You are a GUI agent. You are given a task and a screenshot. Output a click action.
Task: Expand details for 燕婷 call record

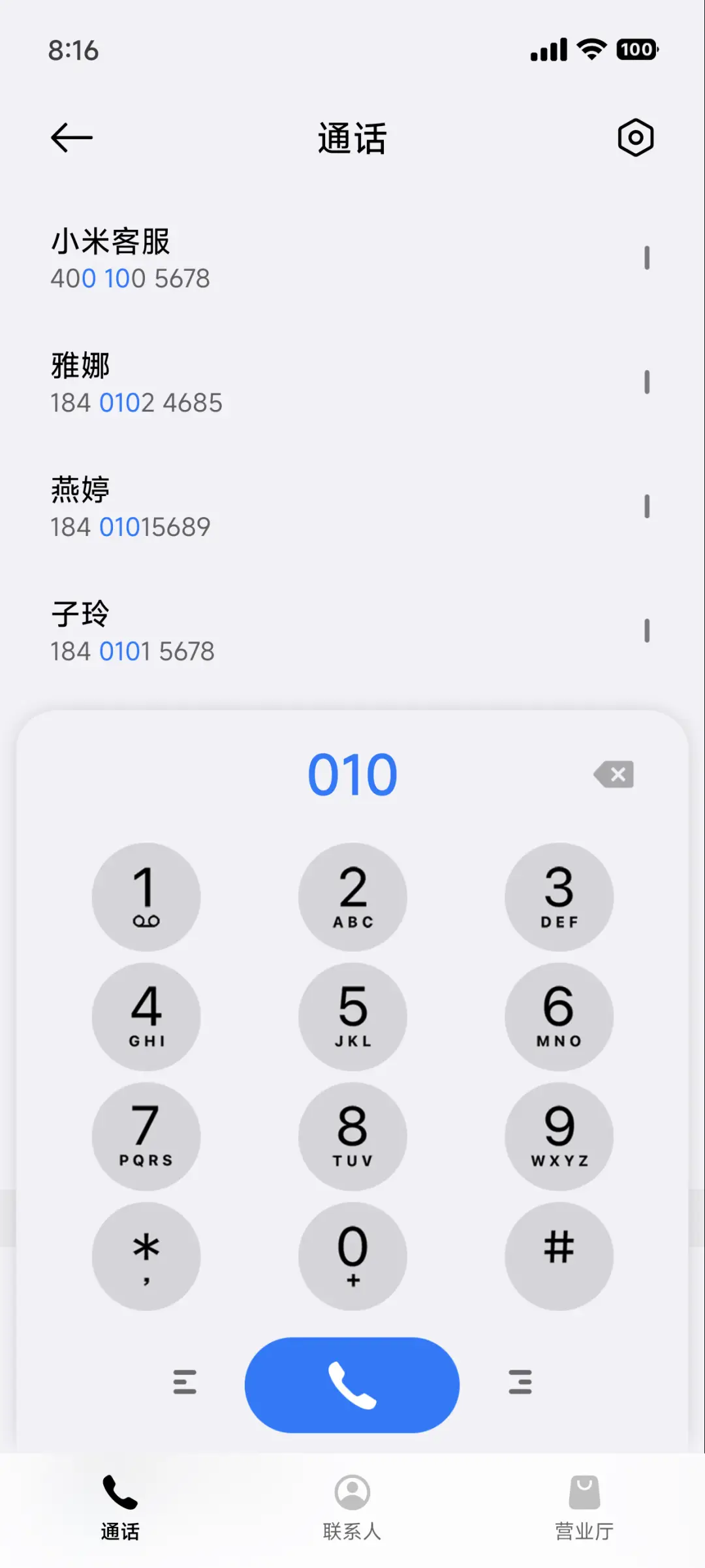[646, 506]
